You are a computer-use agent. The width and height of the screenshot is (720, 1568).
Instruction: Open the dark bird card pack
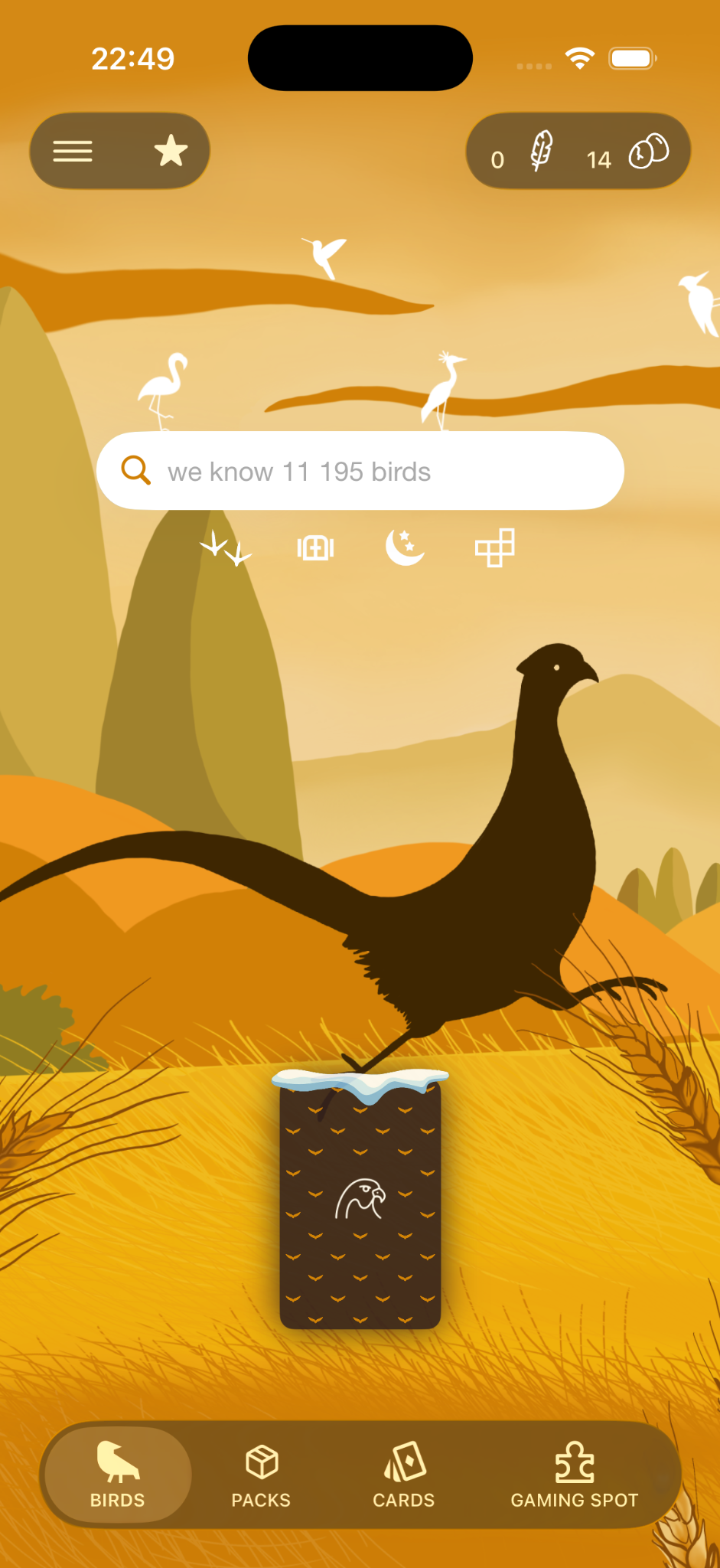tap(360, 1202)
